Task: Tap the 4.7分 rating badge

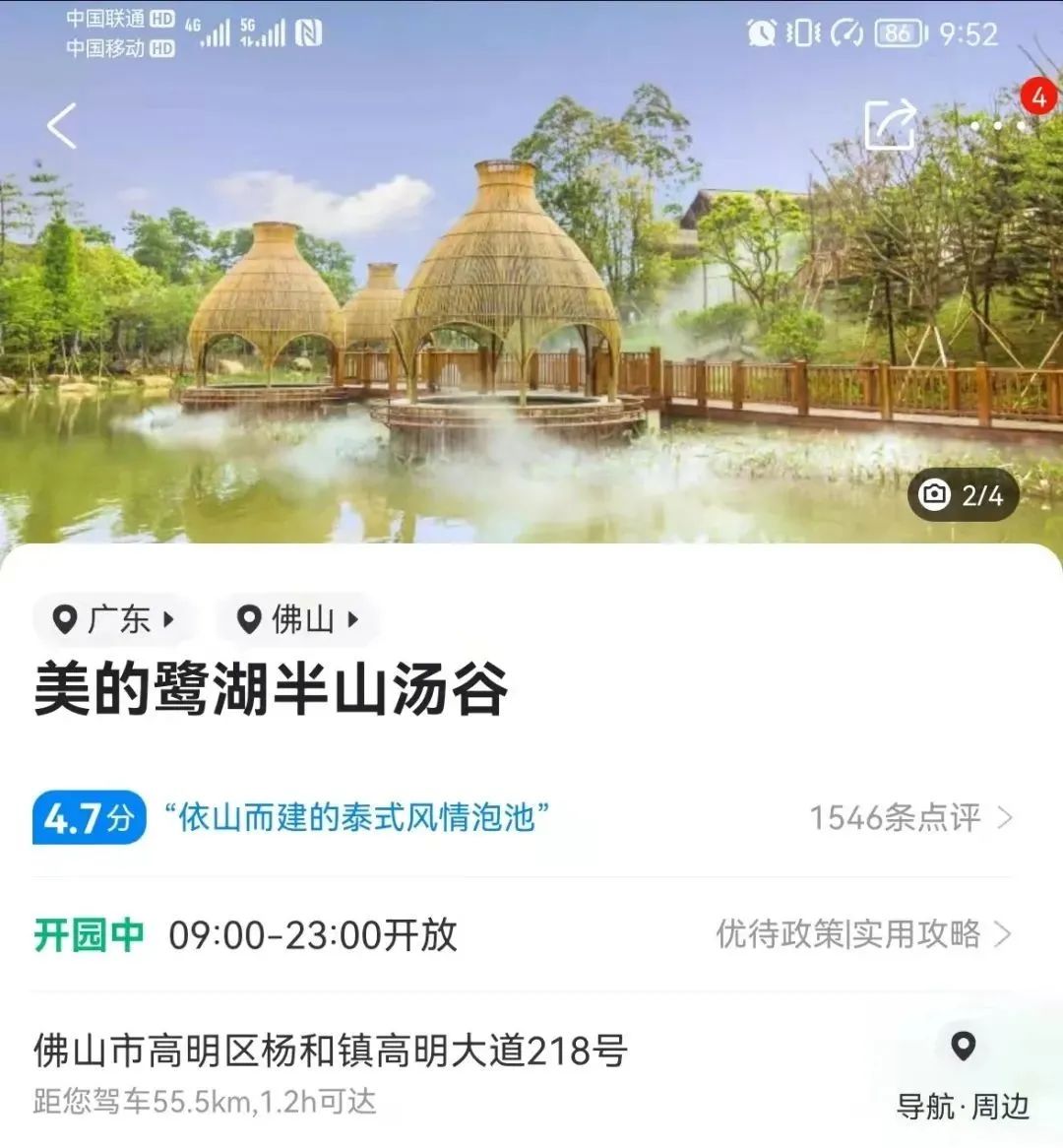Action: (x=89, y=817)
